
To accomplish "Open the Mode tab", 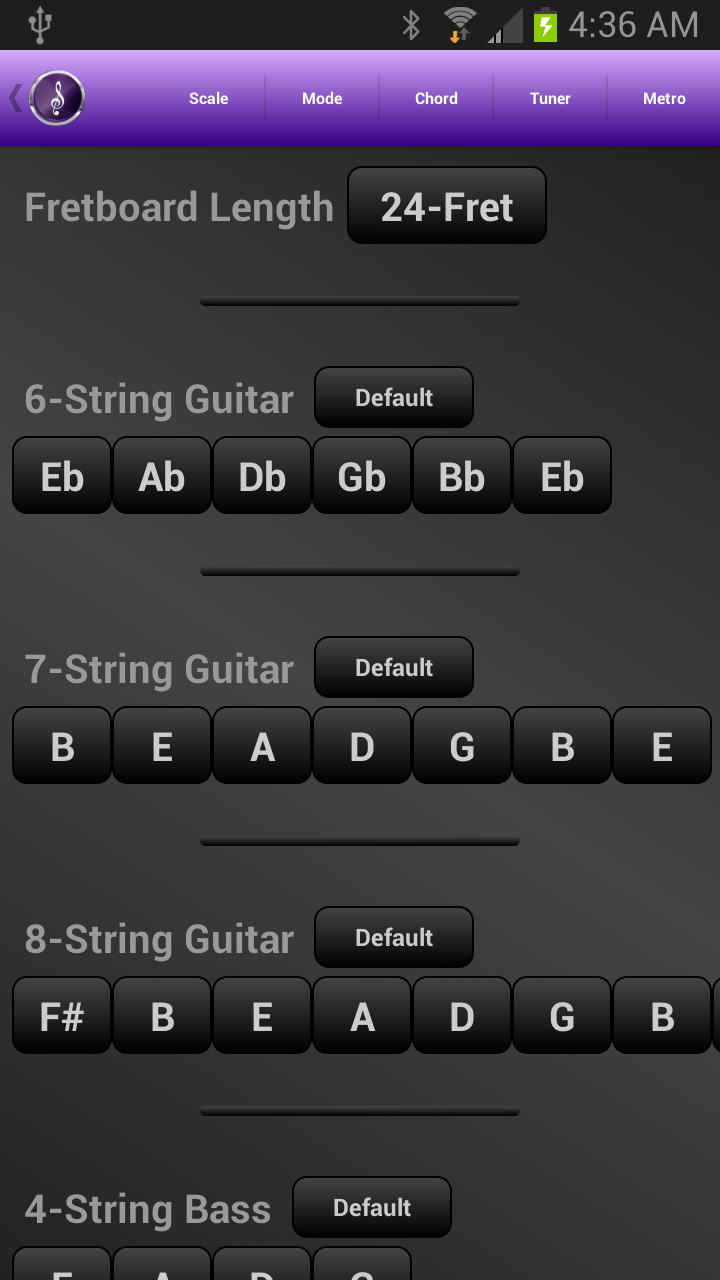I will tap(322, 98).
